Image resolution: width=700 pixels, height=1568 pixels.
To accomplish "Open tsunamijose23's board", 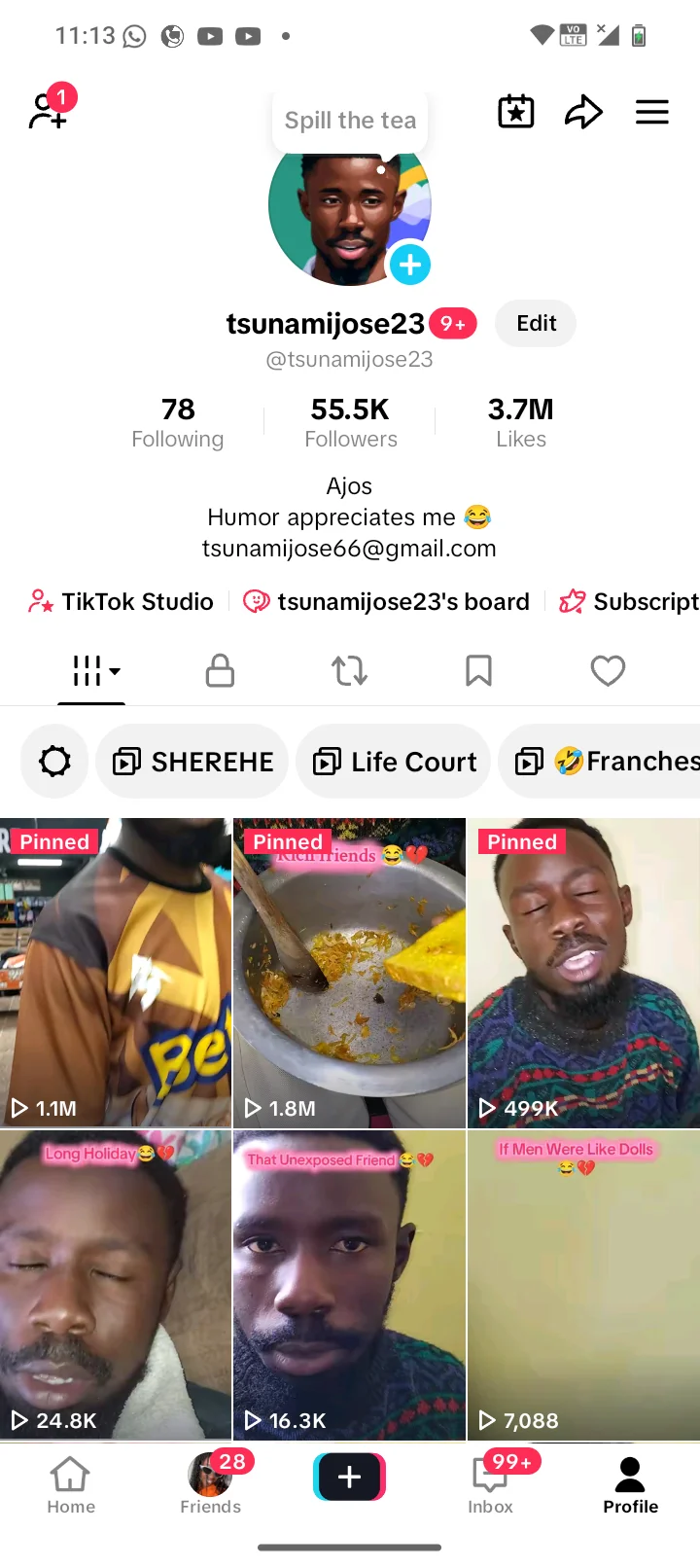I will [x=387, y=602].
